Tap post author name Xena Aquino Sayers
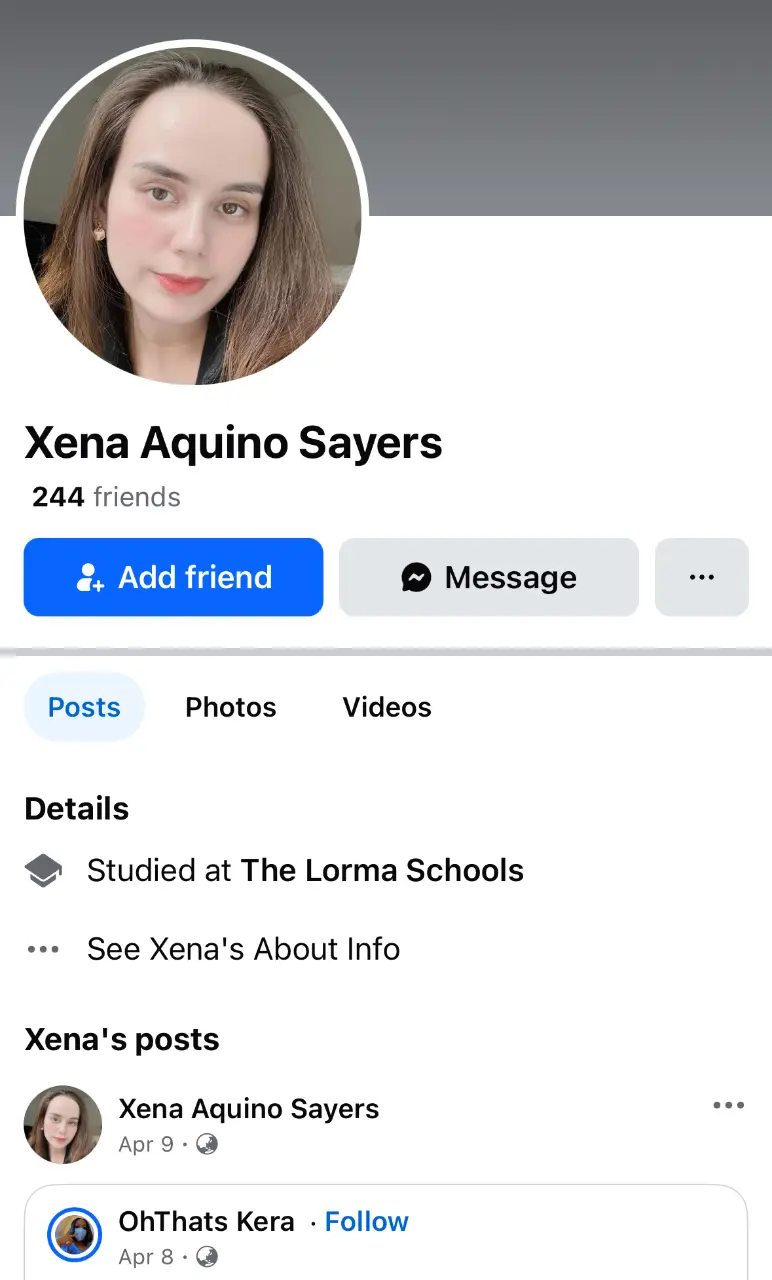The width and height of the screenshot is (772, 1280). click(248, 1109)
